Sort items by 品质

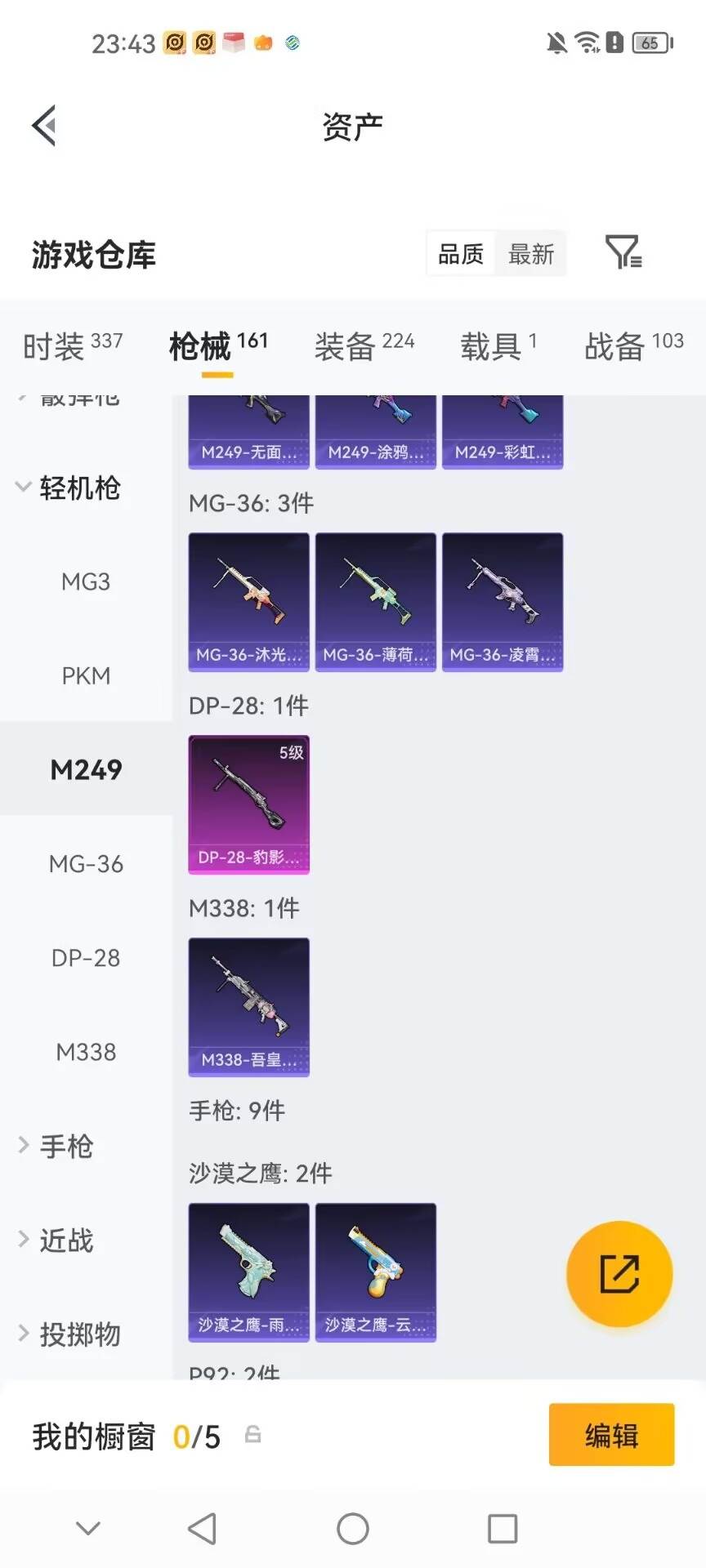(x=461, y=254)
